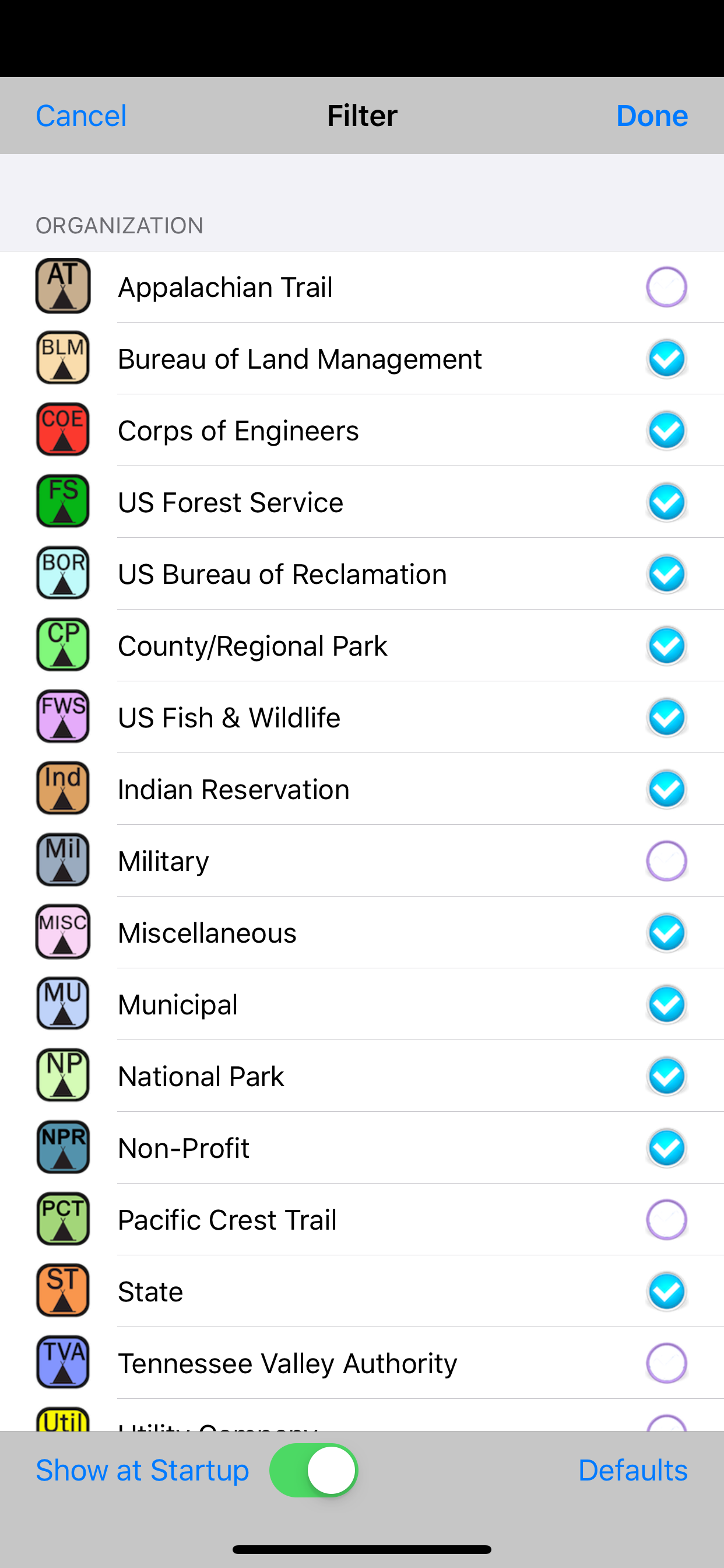
Task: Click the US Bureau of Reclamation BOR icon
Action: tap(63, 573)
